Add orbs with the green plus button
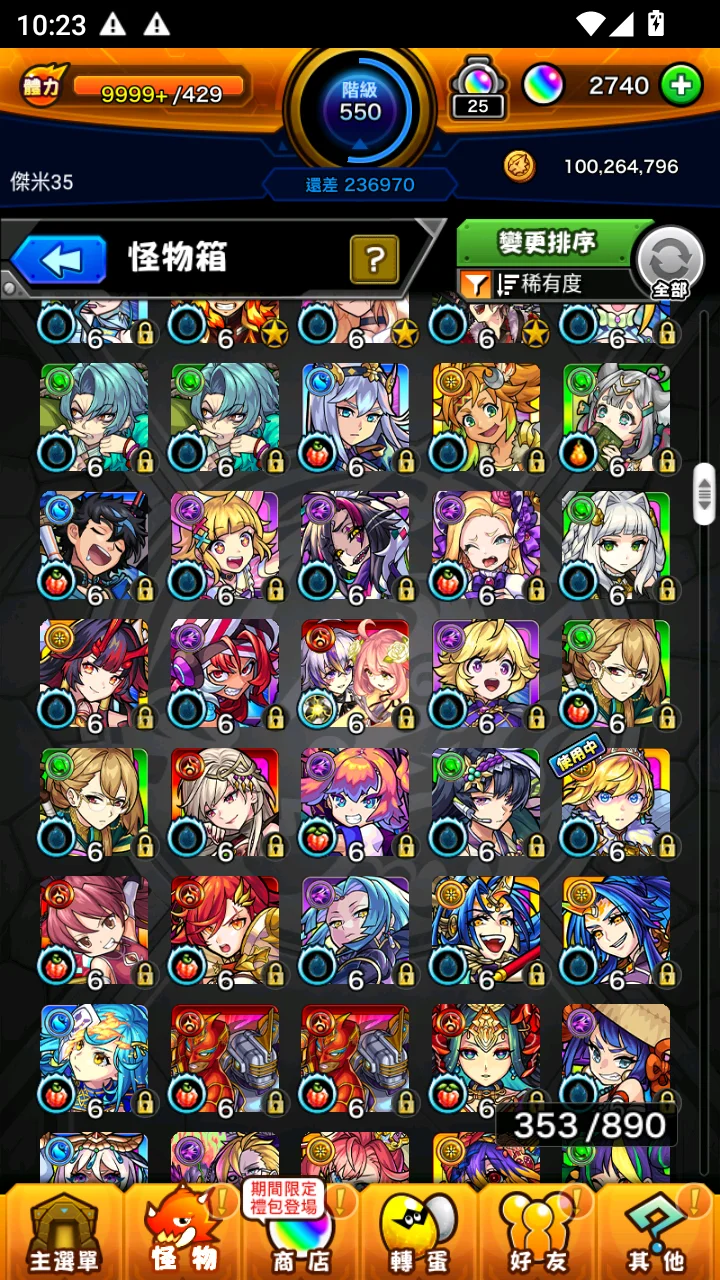 click(680, 86)
